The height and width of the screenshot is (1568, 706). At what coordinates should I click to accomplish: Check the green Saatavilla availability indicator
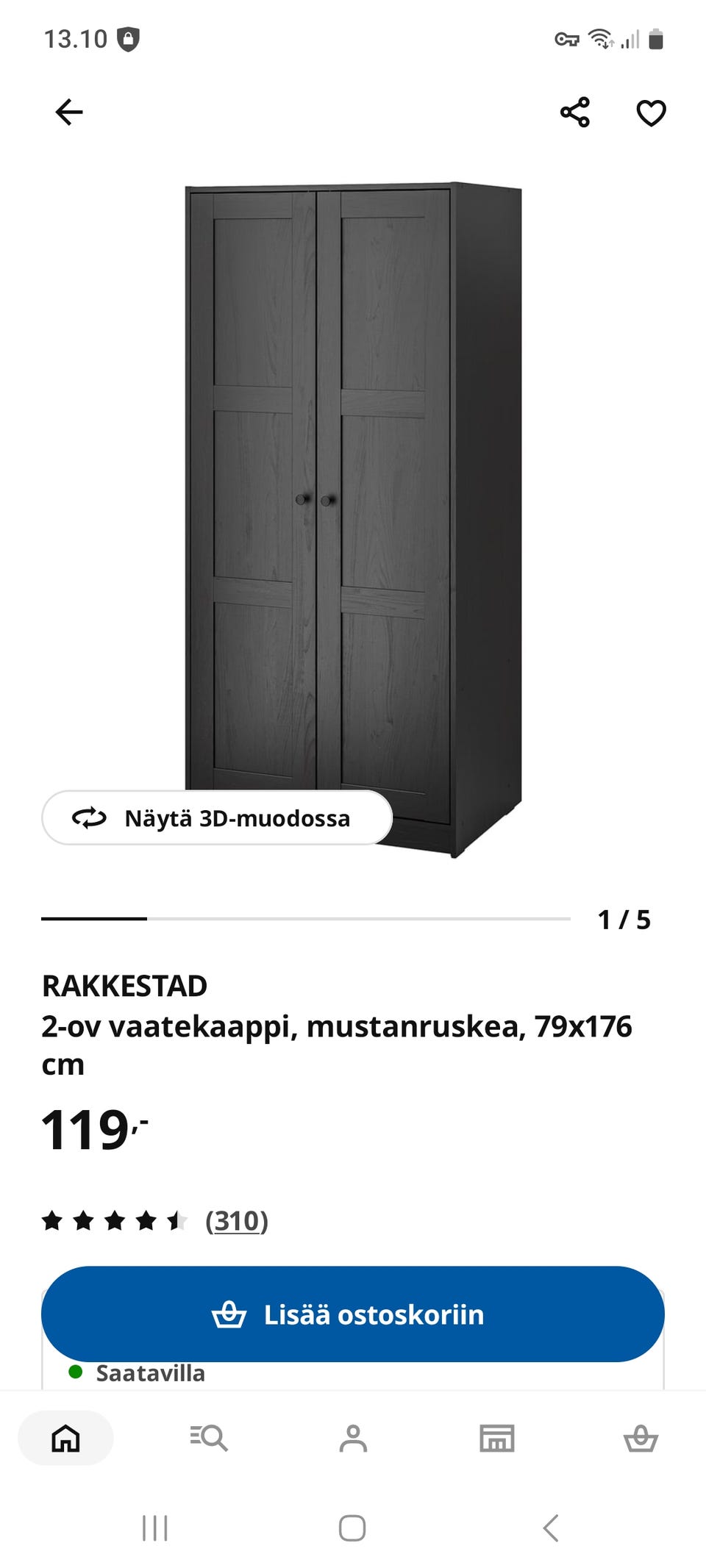(76, 1372)
